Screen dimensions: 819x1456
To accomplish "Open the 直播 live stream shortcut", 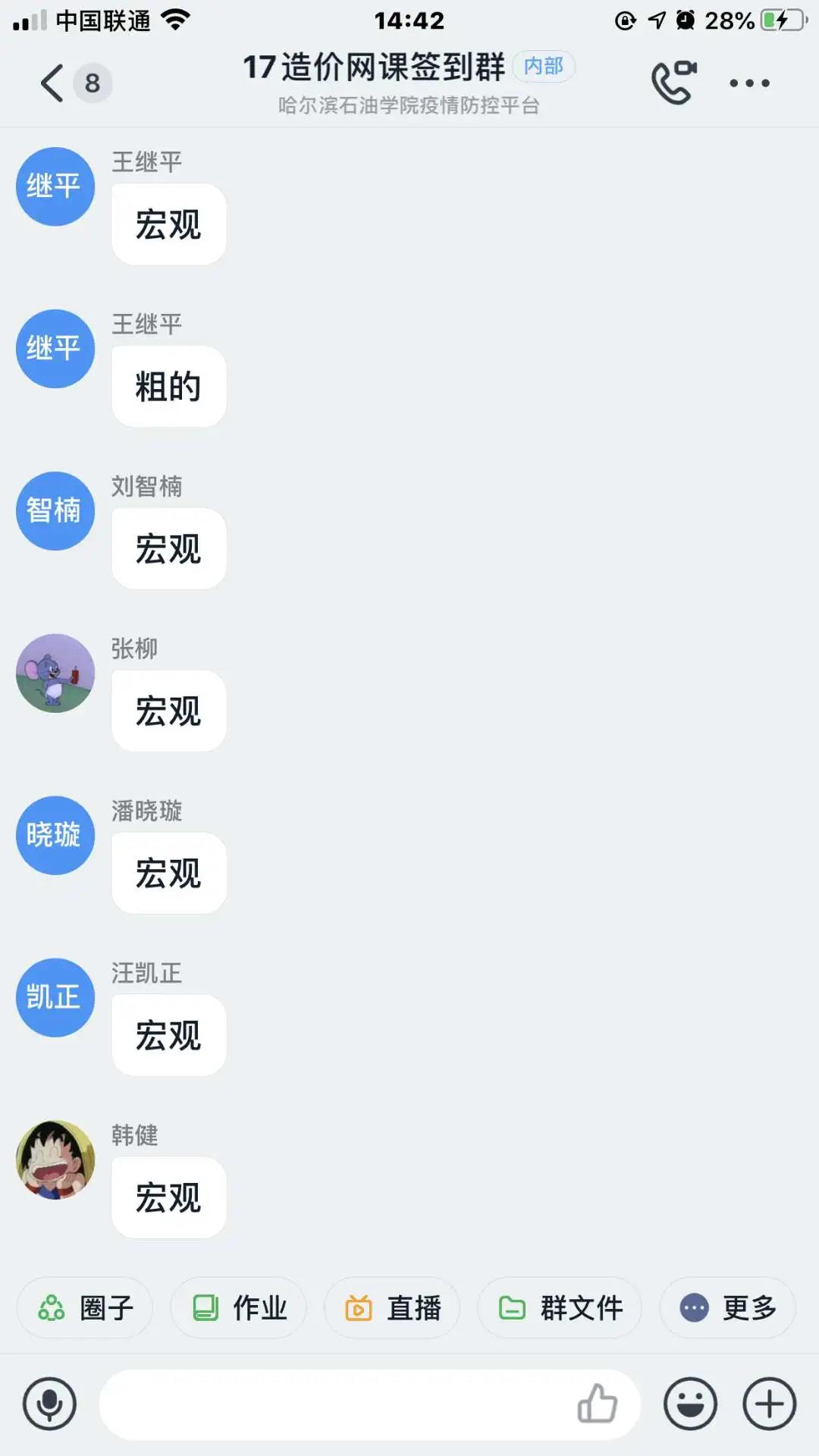I will click(392, 1307).
